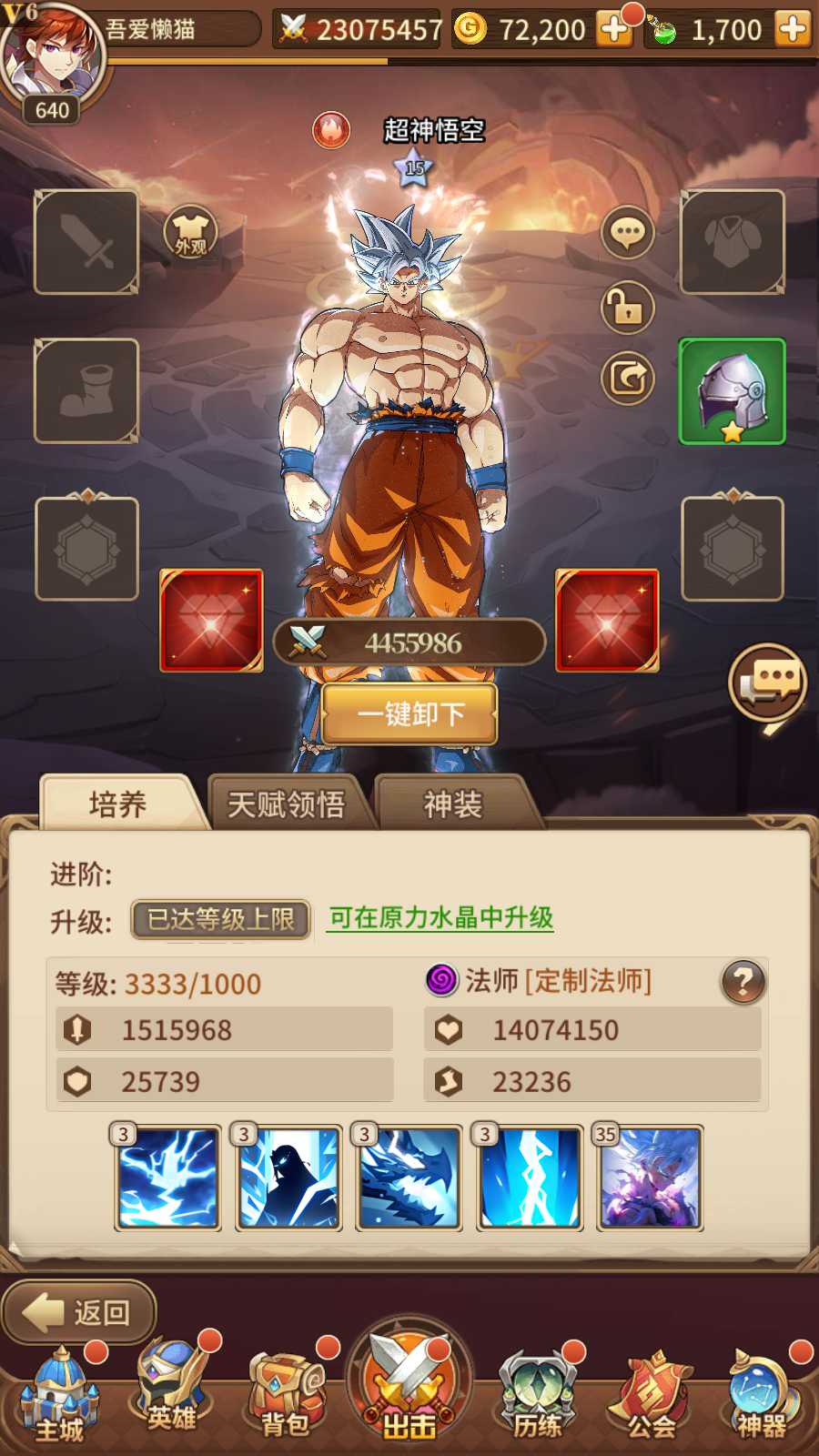Open the 公会 guild tab

point(651,1397)
